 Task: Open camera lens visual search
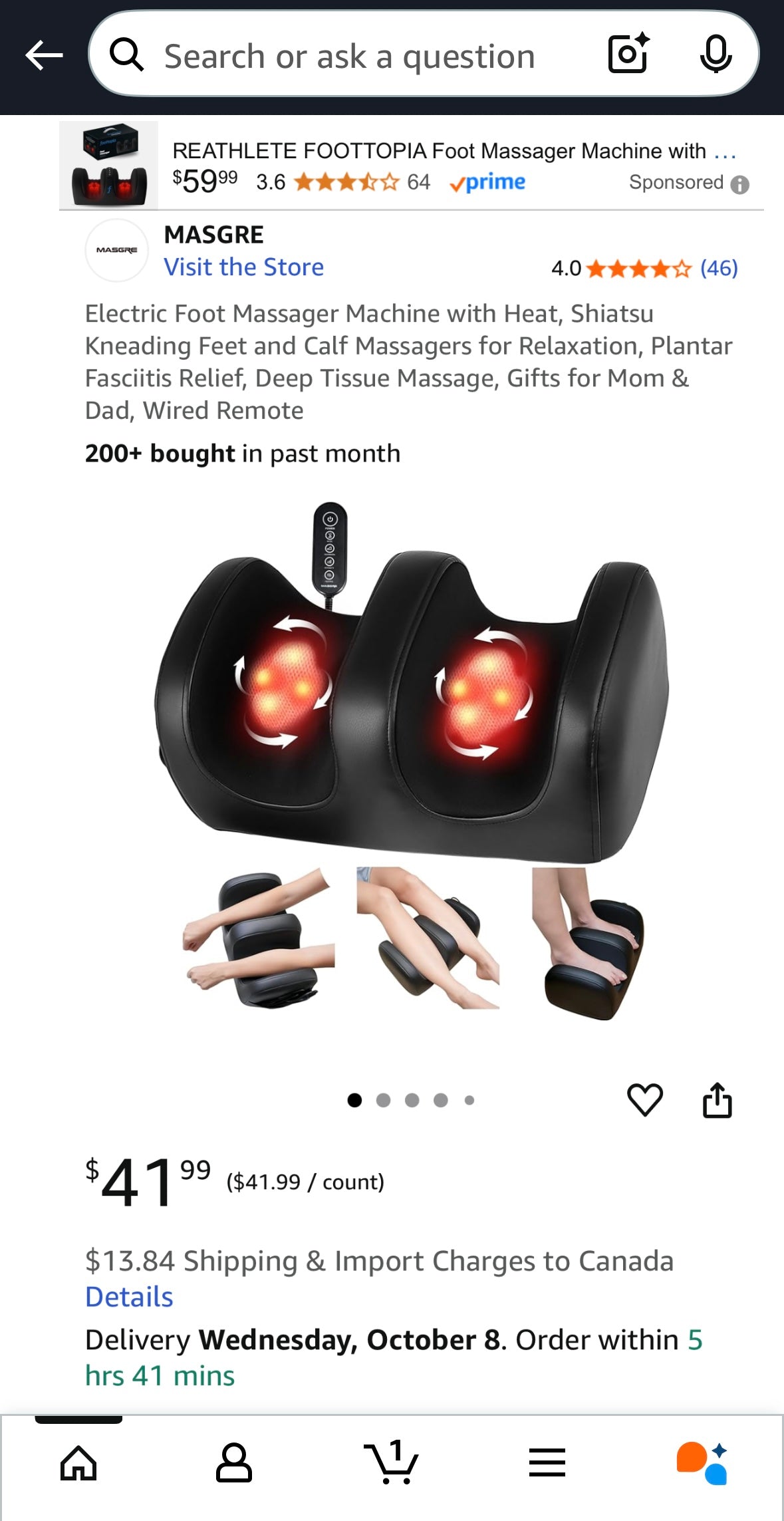tap(628, 53)
